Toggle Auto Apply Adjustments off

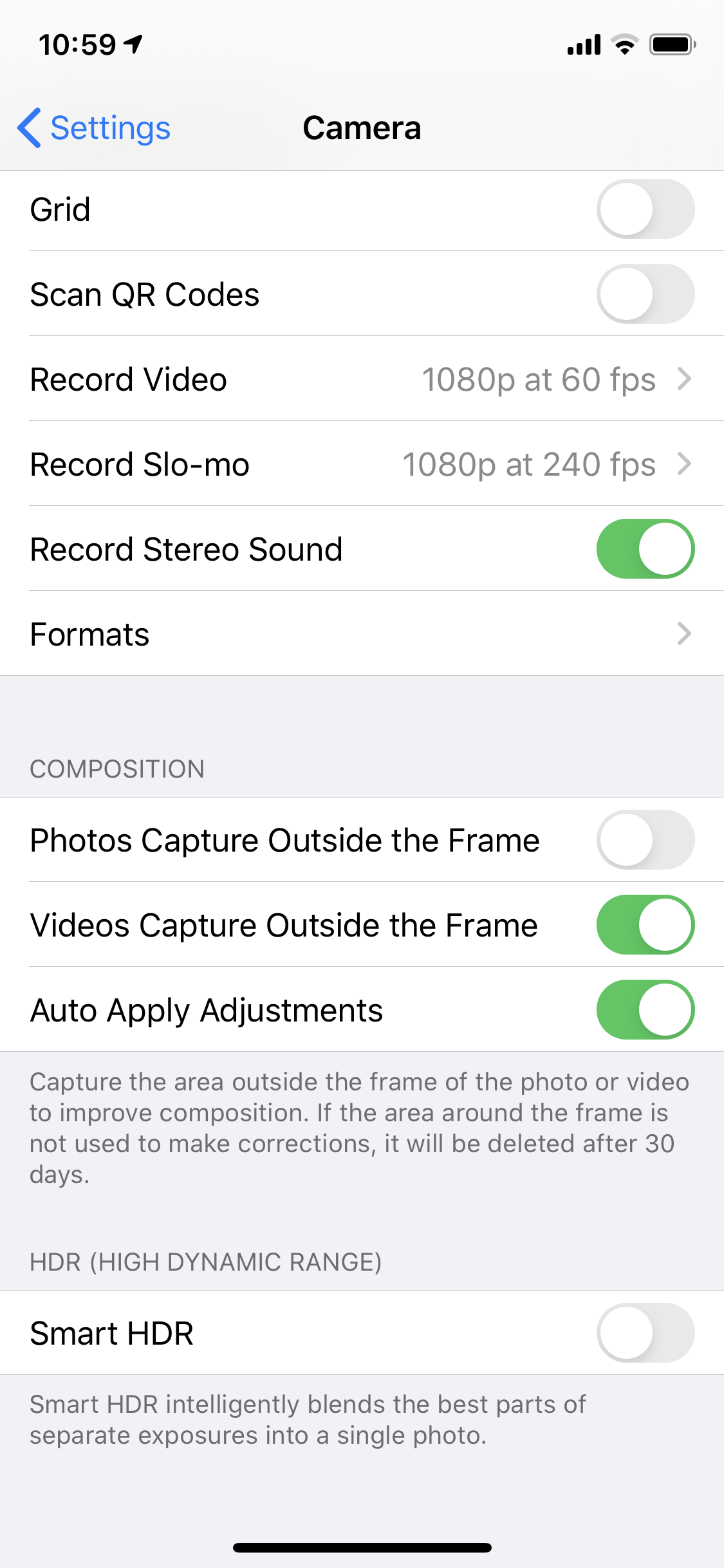pos(645,1010)
